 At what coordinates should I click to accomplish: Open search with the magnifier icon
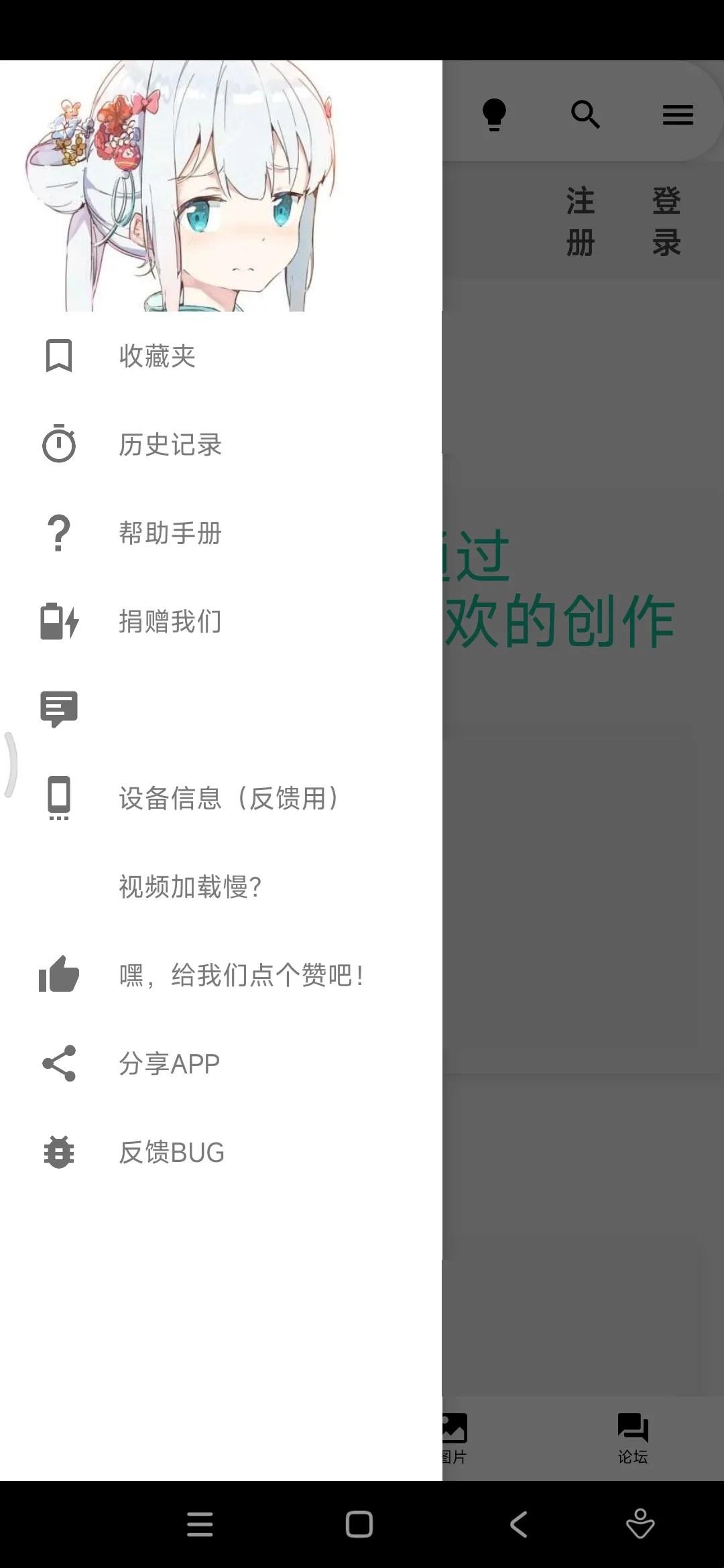(585, 115)
